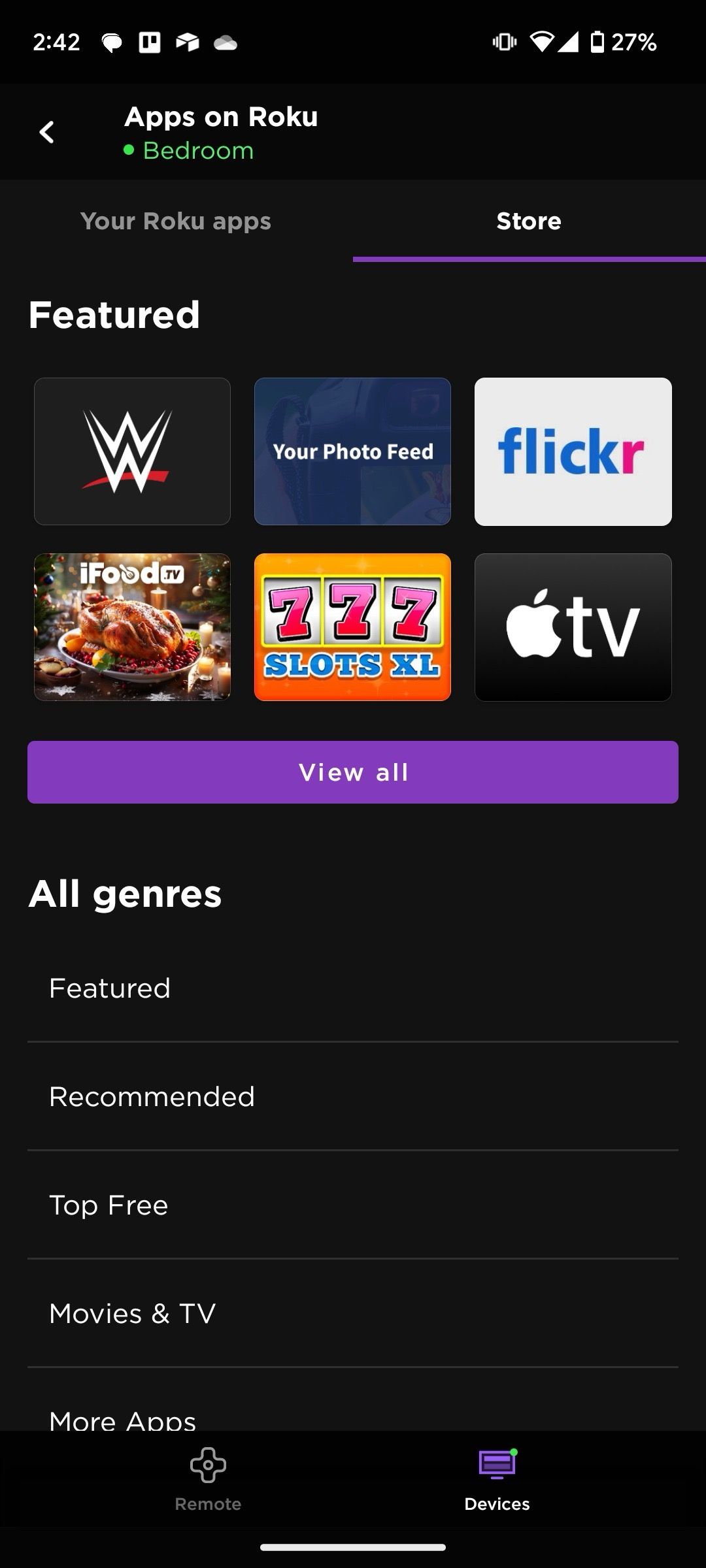Browse the Top Free genre
The height and width of the screenshot is (1568, 706).
109,1205
